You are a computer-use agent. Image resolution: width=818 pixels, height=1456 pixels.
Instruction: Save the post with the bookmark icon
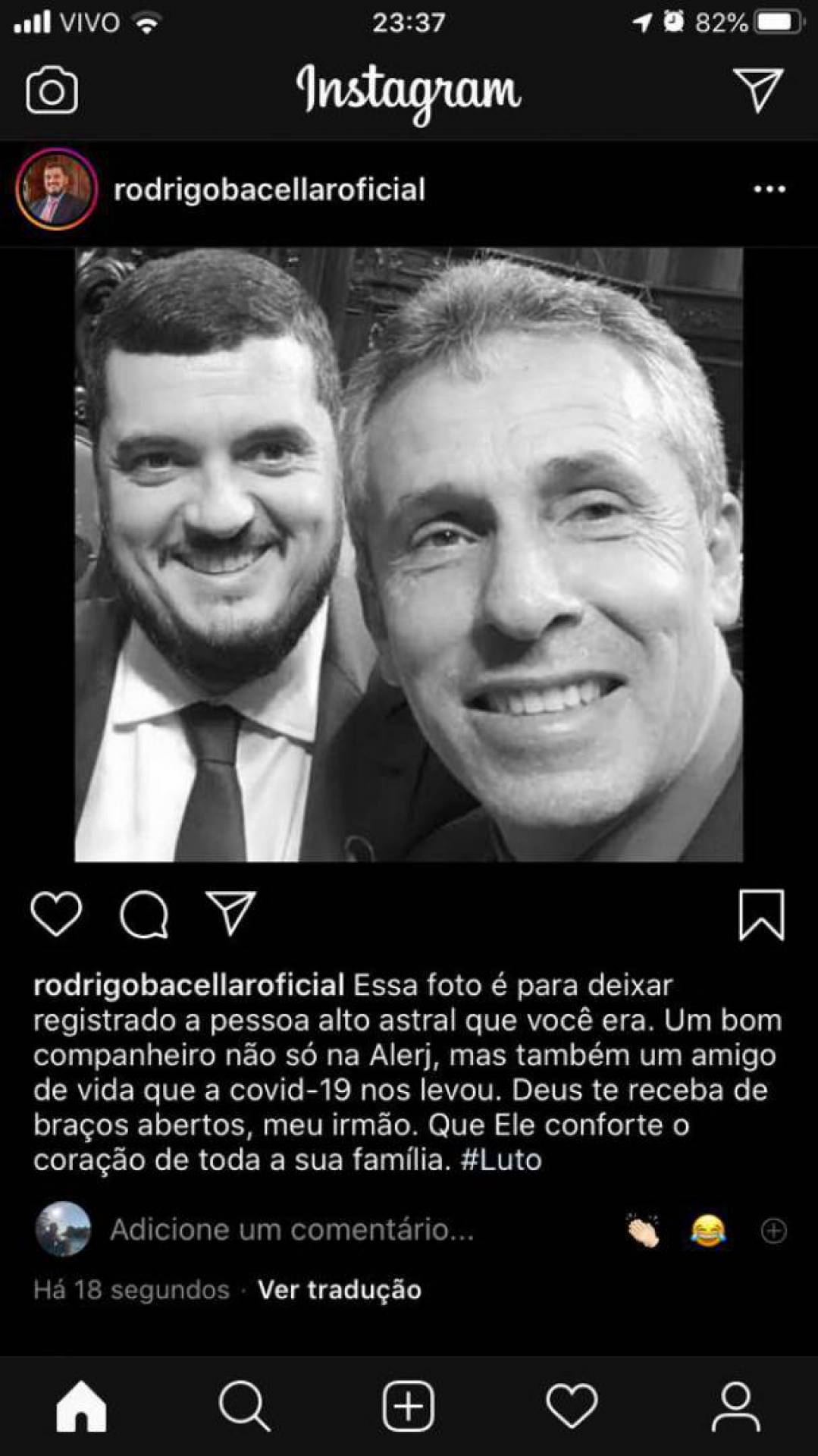761,915
